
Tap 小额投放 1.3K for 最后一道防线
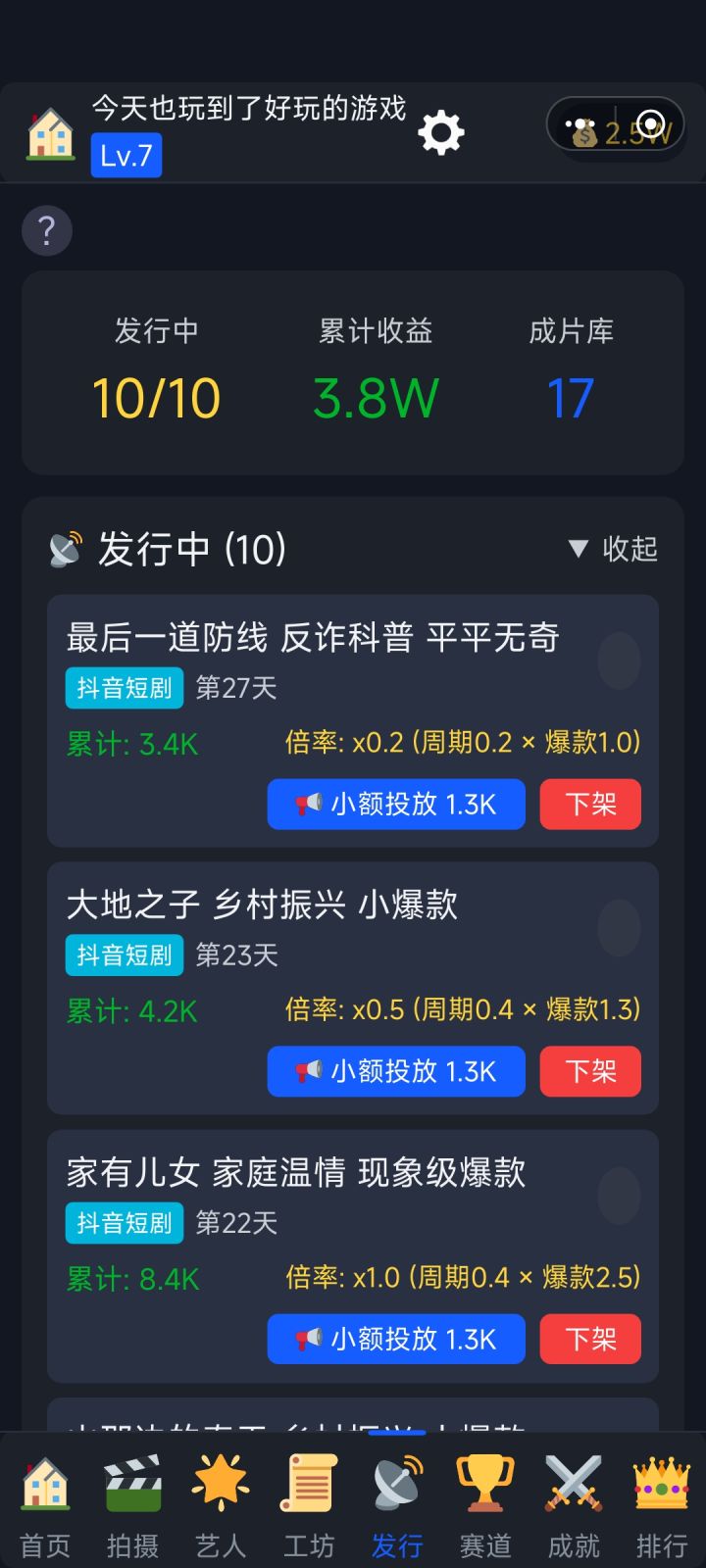pyautogui.click(x=396, y=805)
